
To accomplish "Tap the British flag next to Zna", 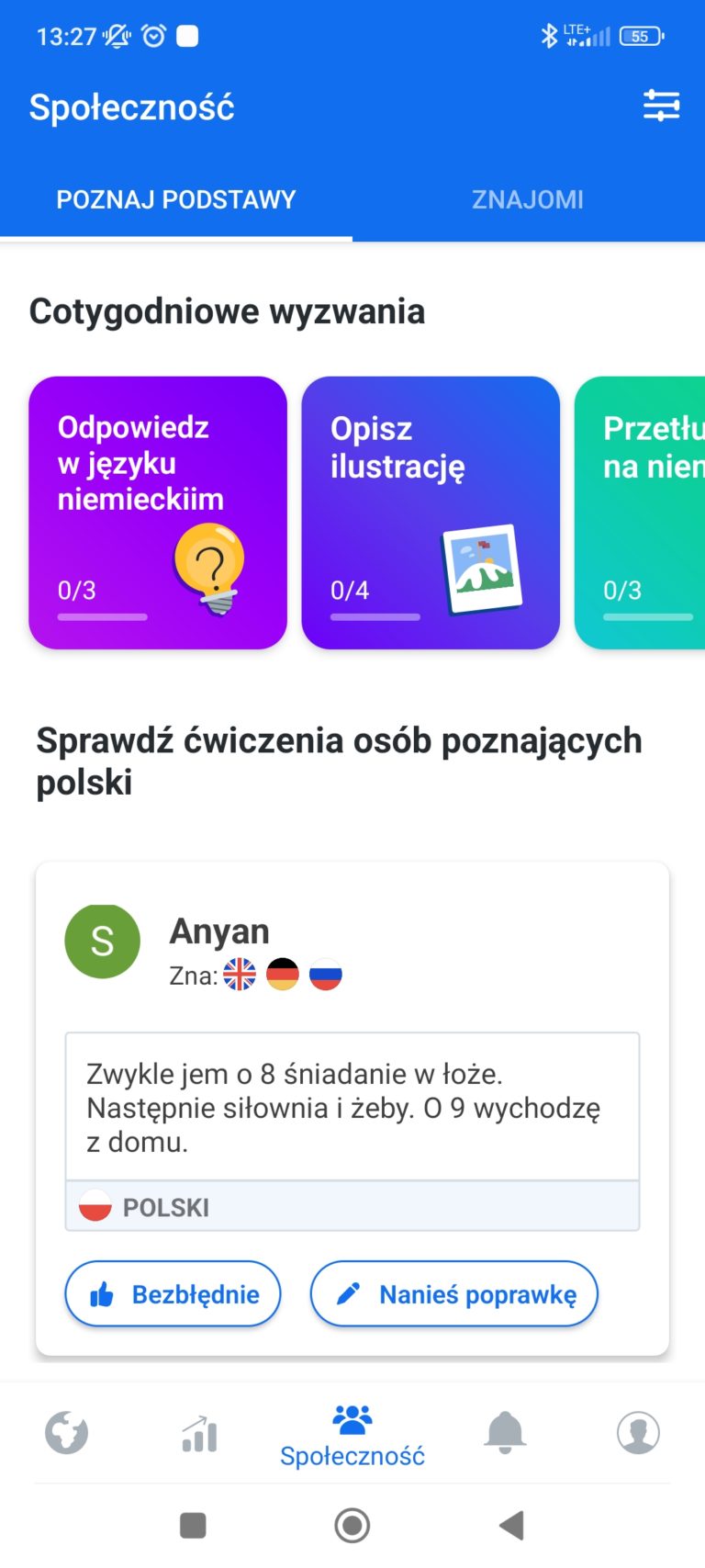I will 240,976.
